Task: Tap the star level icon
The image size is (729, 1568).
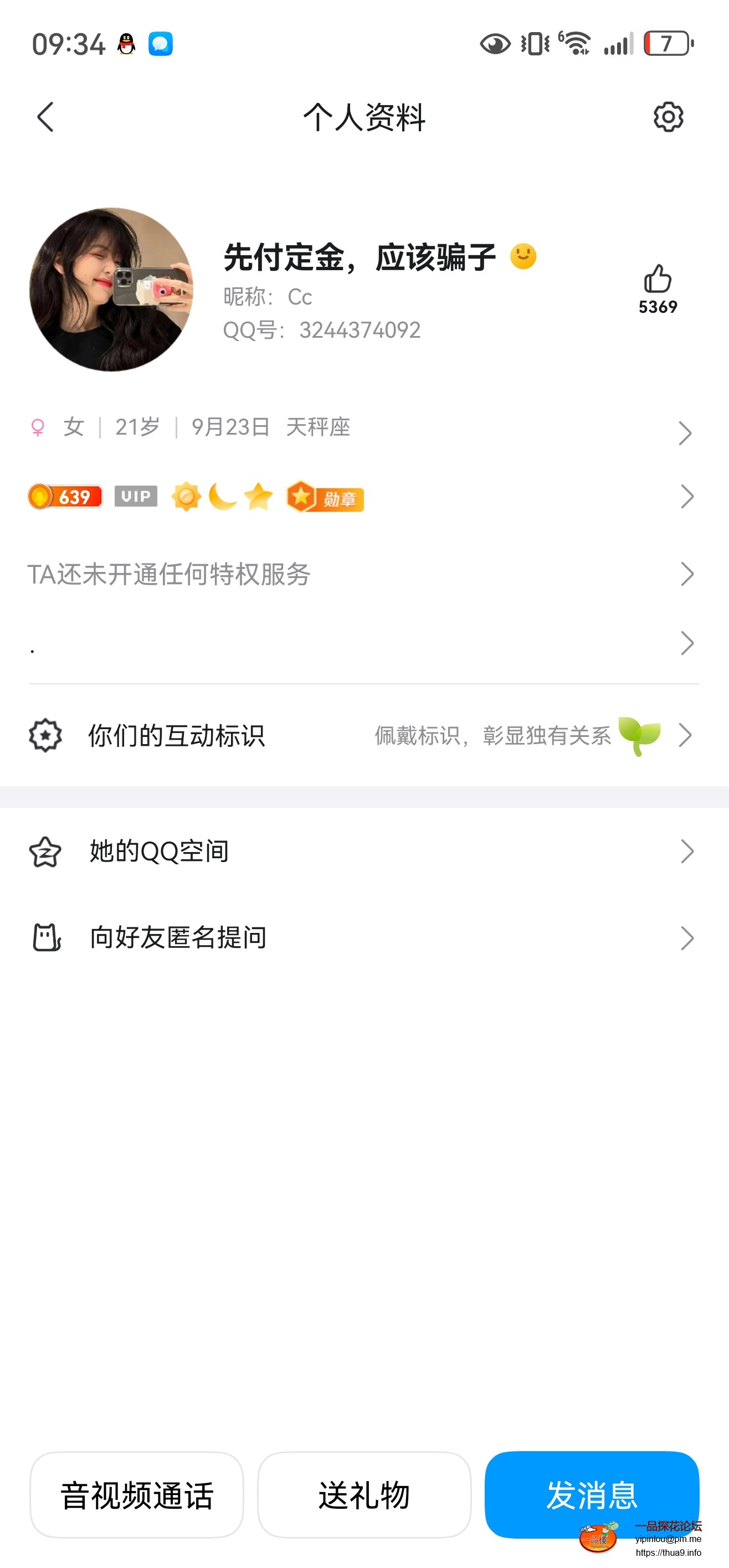Action: tap(258, 497)
